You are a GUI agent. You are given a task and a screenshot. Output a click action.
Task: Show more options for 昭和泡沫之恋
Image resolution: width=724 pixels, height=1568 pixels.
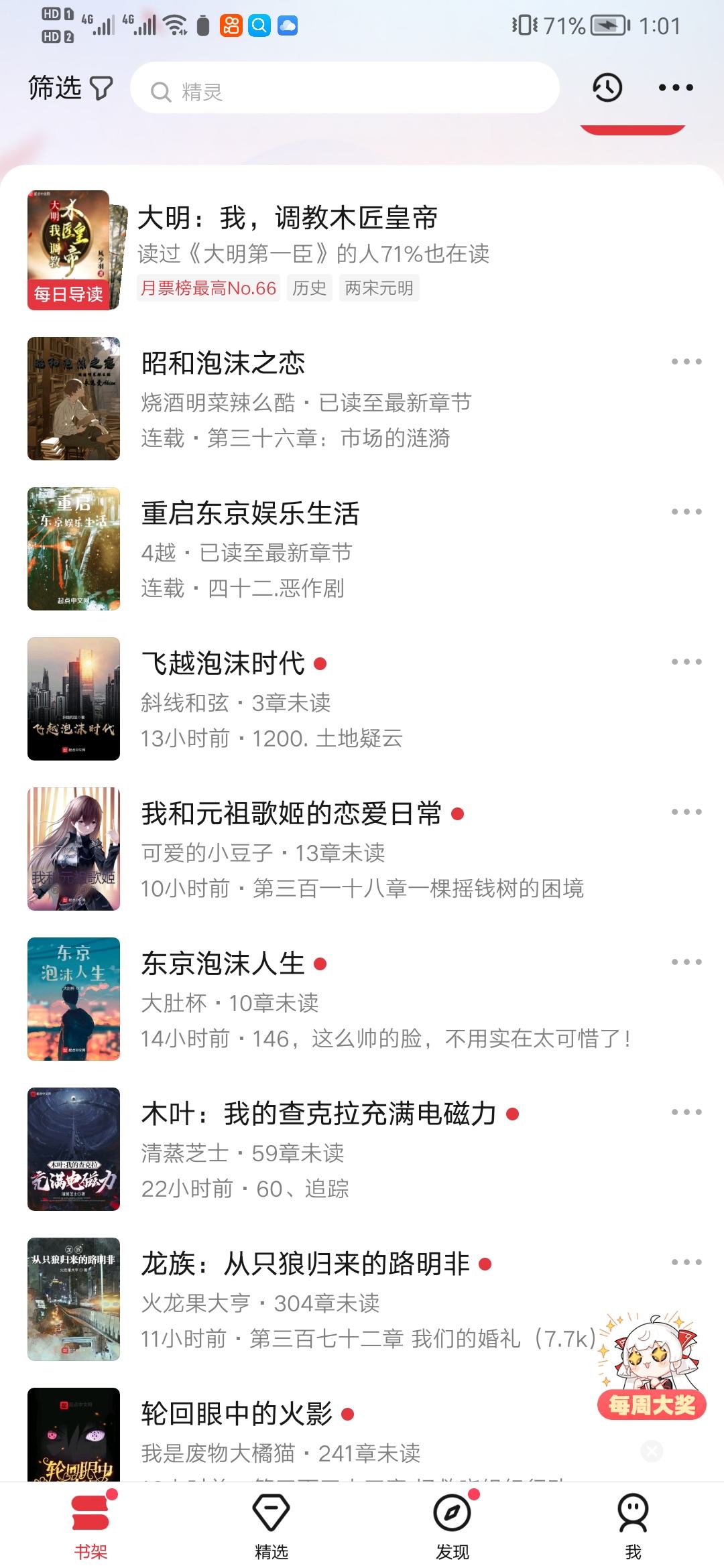(x=686, y=362)
